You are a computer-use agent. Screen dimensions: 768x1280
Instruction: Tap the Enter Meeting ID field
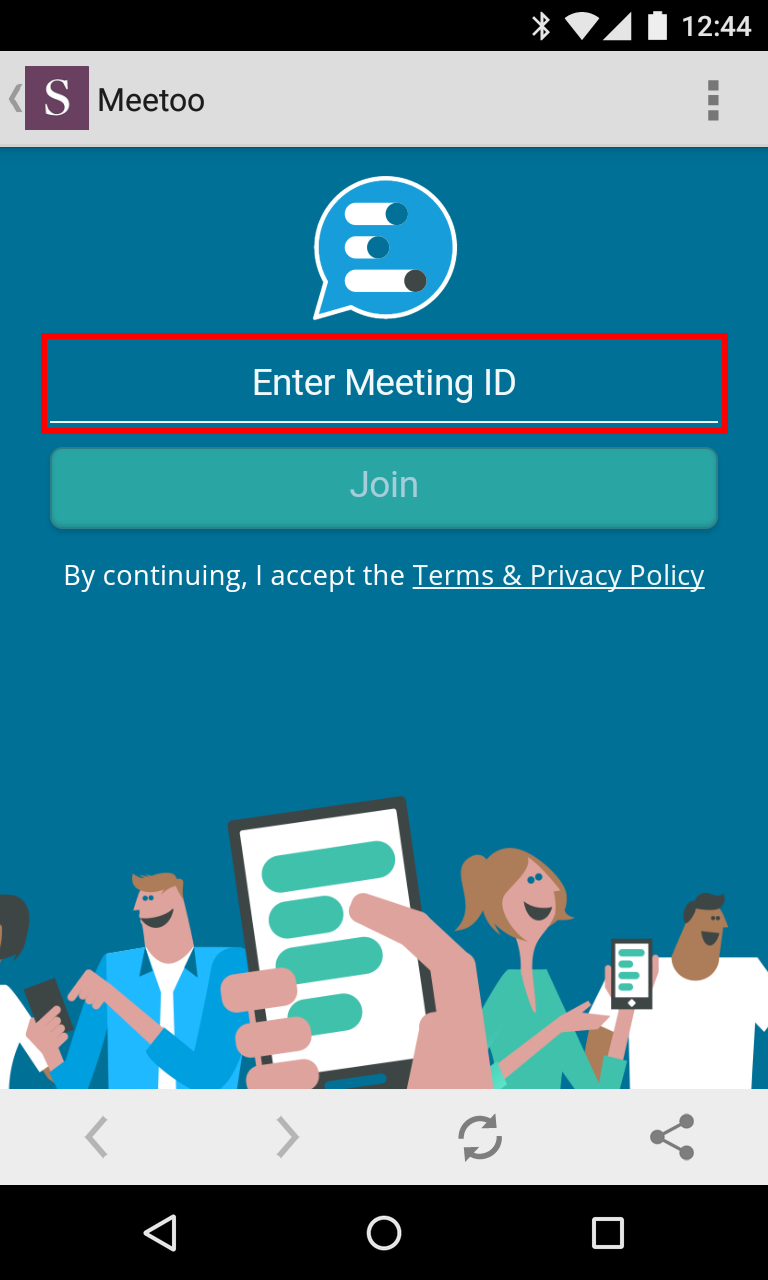tap(384, 384)
